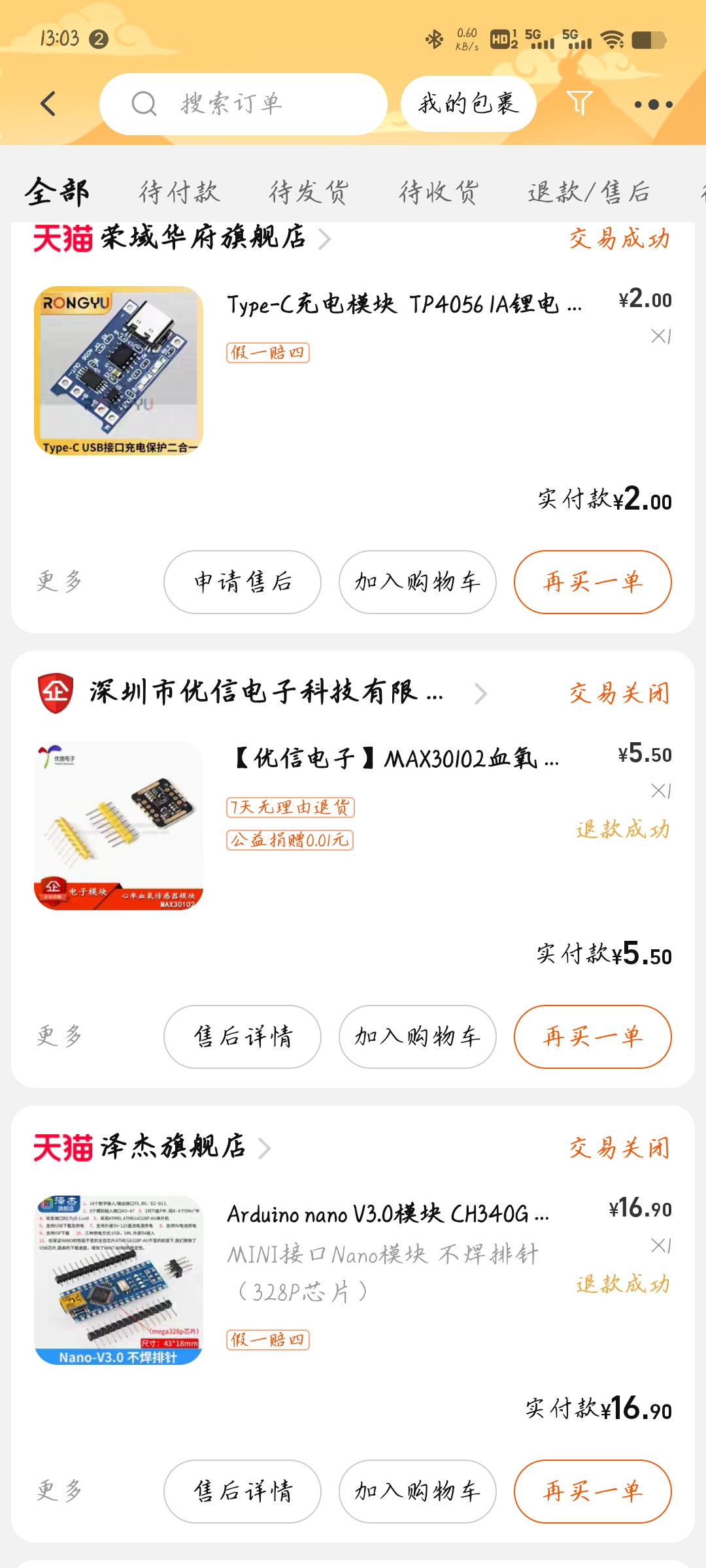The height and width of the screenshot is (1568, 706).
Task: Open the three-dot overflow menu
Action: (653, 105)
